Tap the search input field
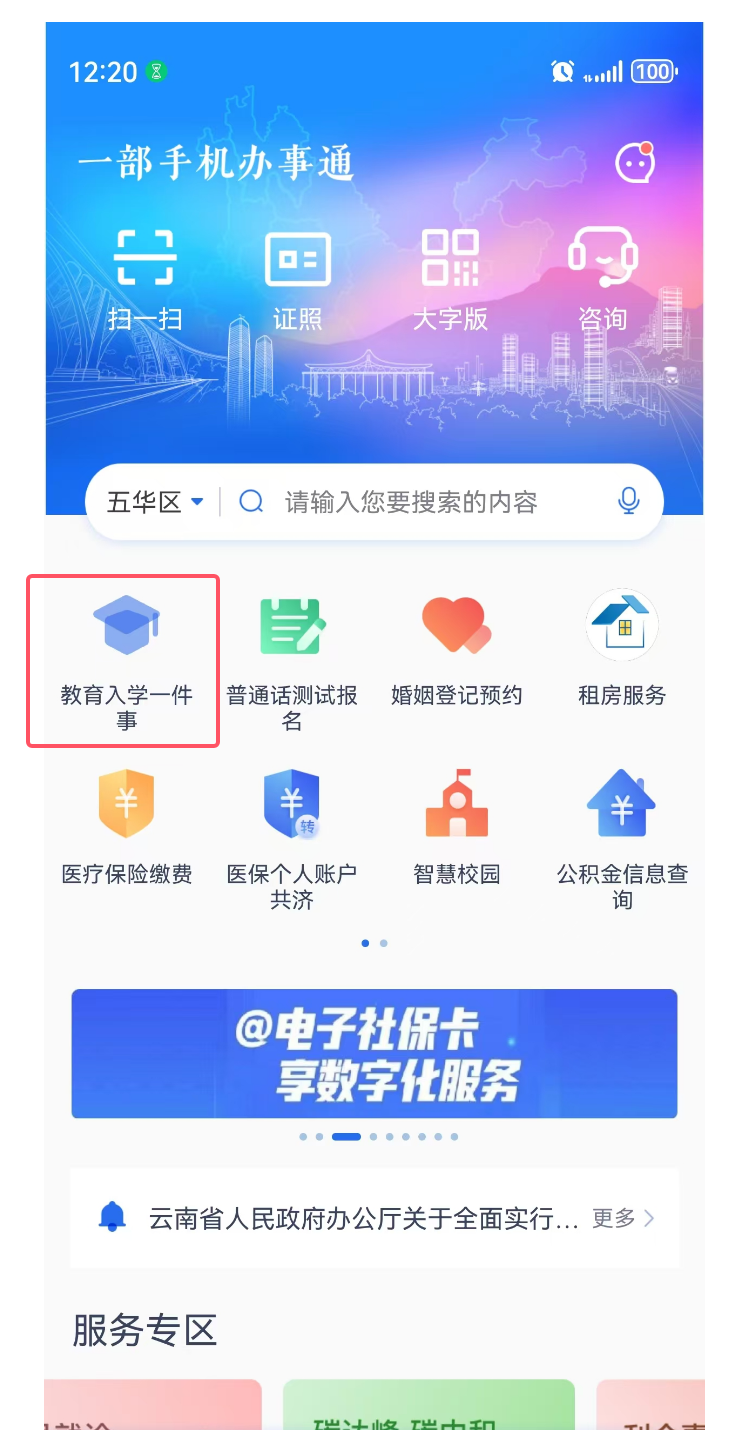The height and width of the screenshot is (1430, 736). (x=420, y=502)
